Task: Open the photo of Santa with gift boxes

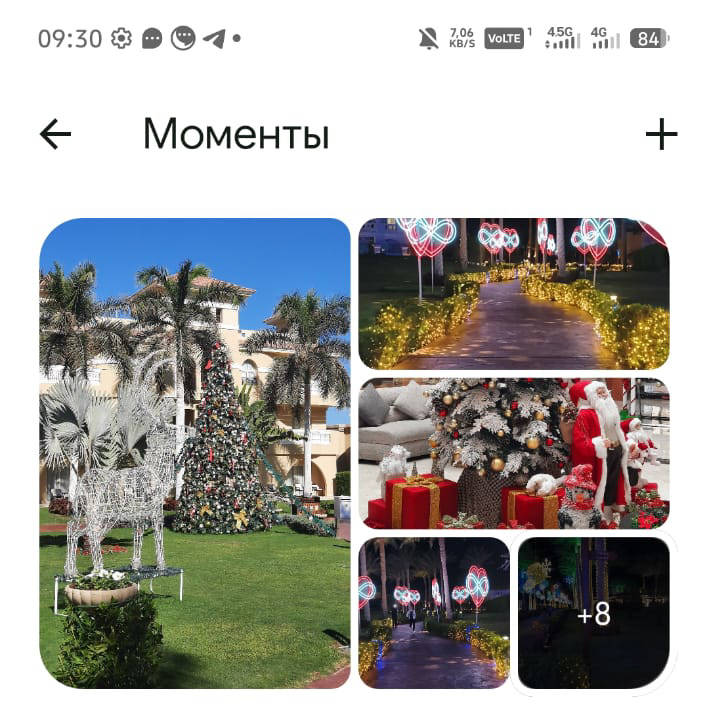Action: (513, 453)
